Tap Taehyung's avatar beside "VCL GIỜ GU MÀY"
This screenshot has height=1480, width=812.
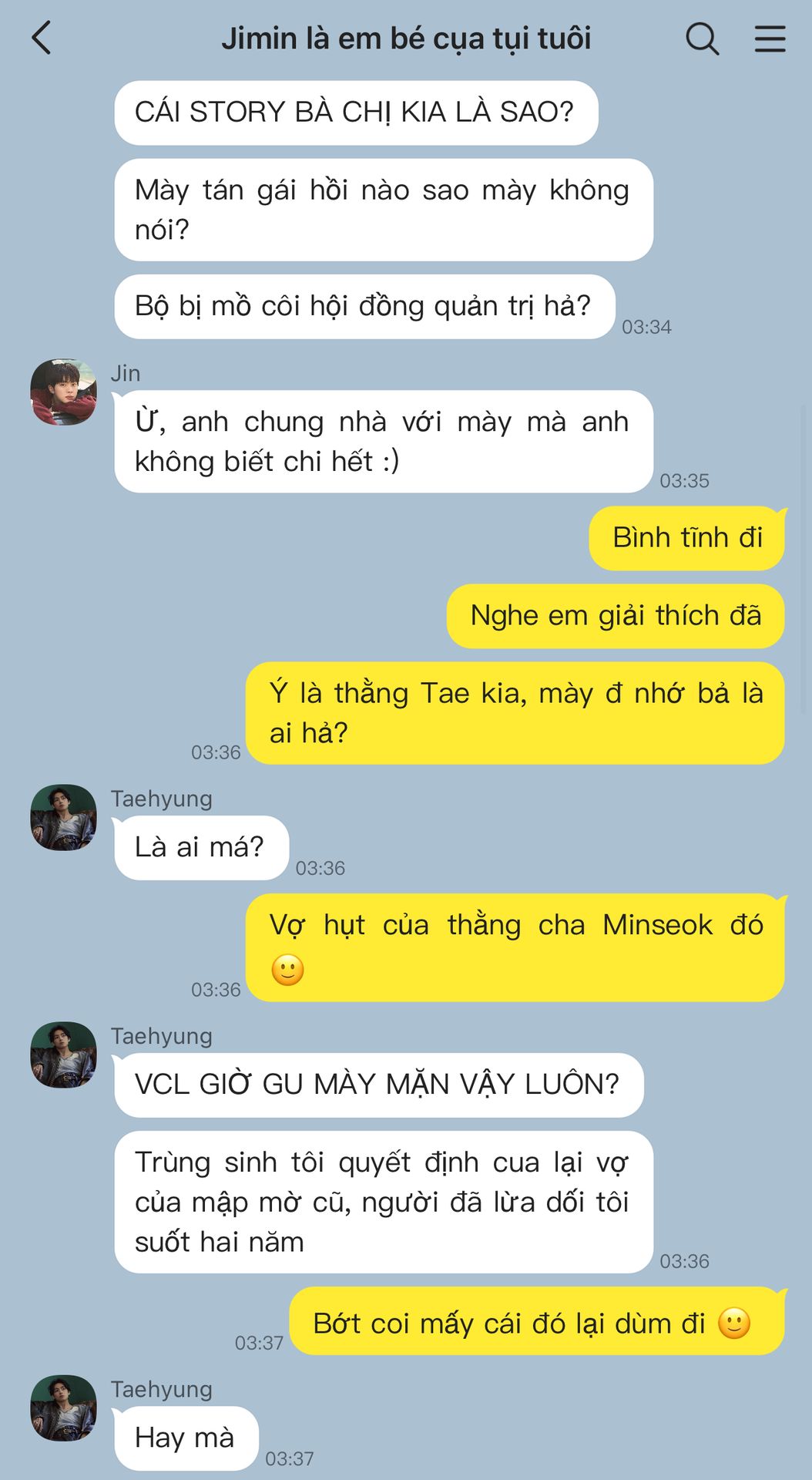pyautogui.click(x=63, y=1055)
